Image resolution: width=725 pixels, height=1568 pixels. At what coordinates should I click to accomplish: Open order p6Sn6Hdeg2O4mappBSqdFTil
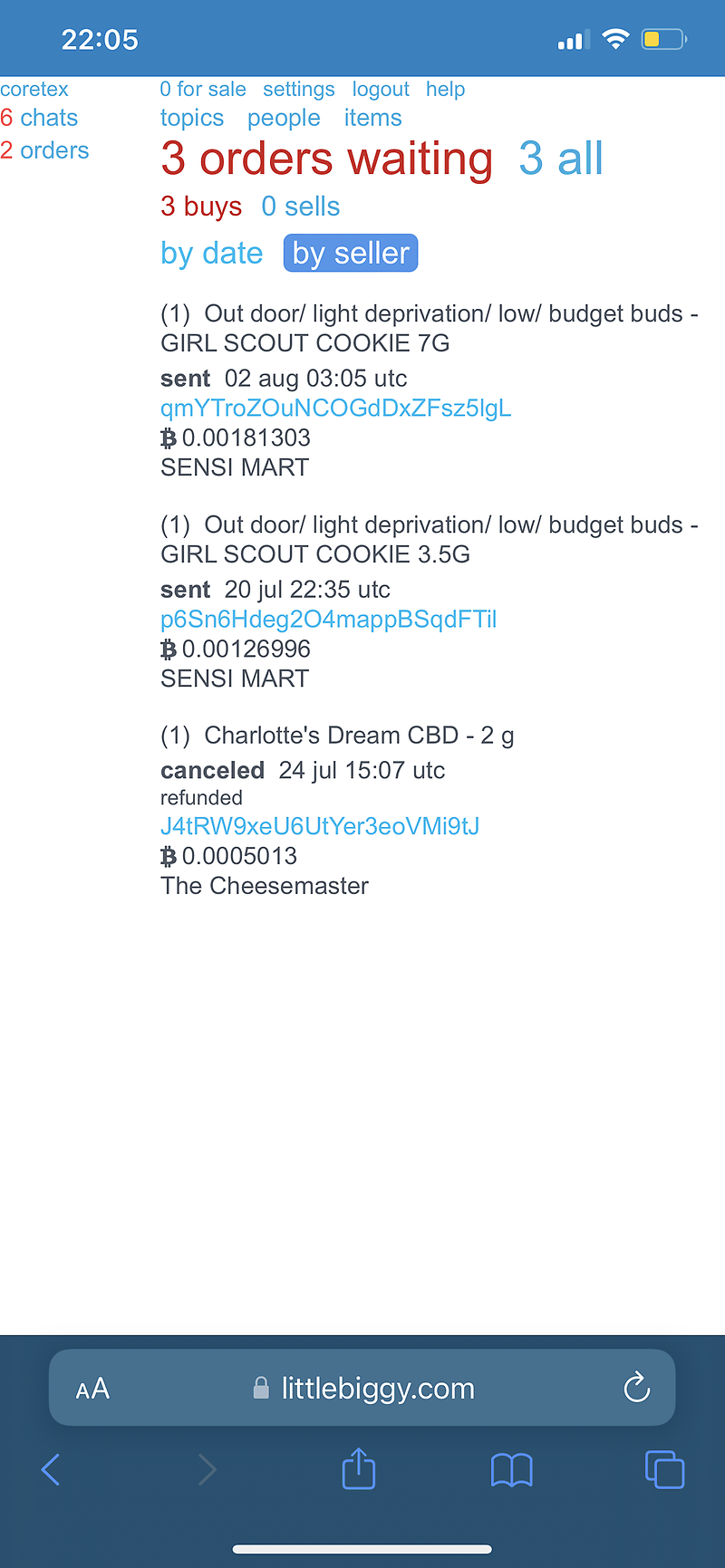click(328, 620)
